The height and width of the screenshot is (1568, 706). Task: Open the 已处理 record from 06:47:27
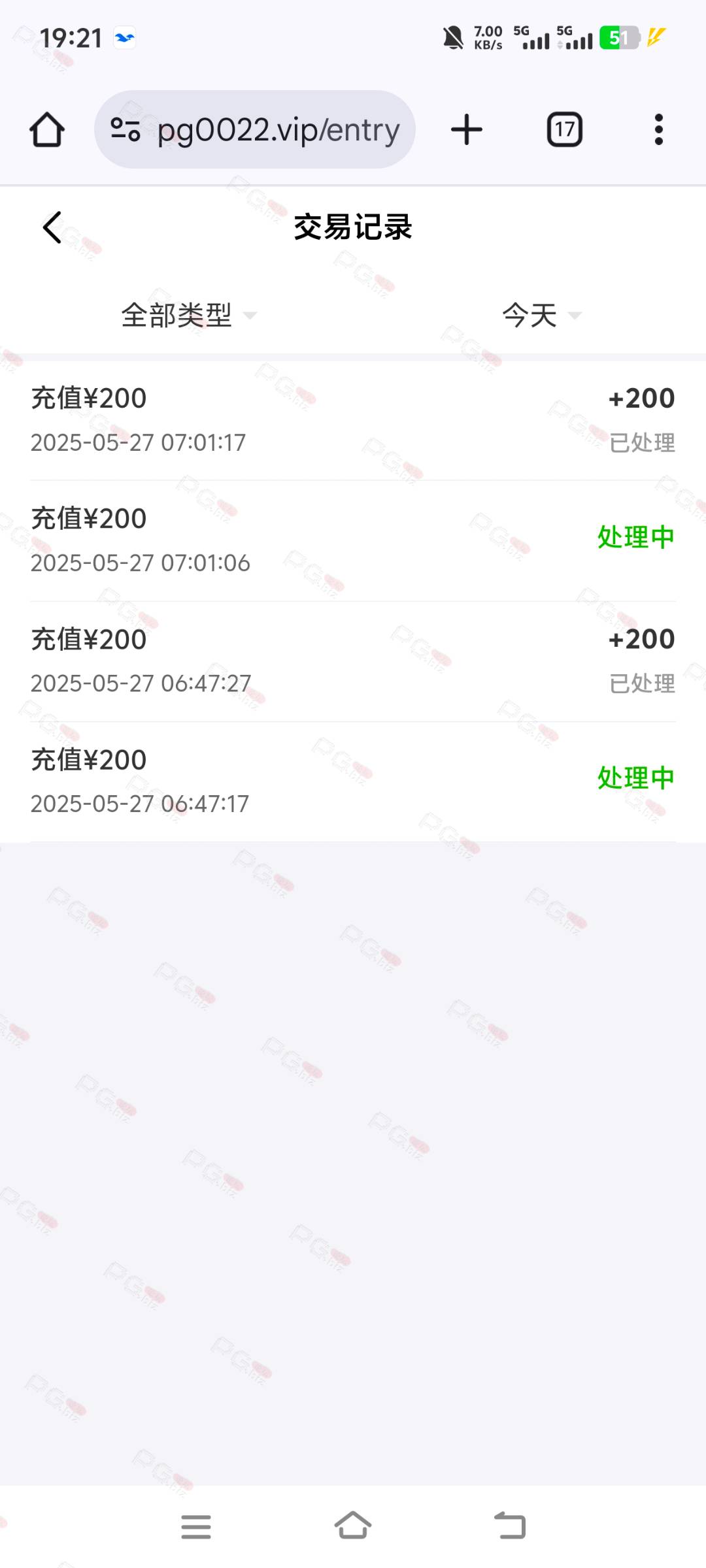[x=353, y=661]
